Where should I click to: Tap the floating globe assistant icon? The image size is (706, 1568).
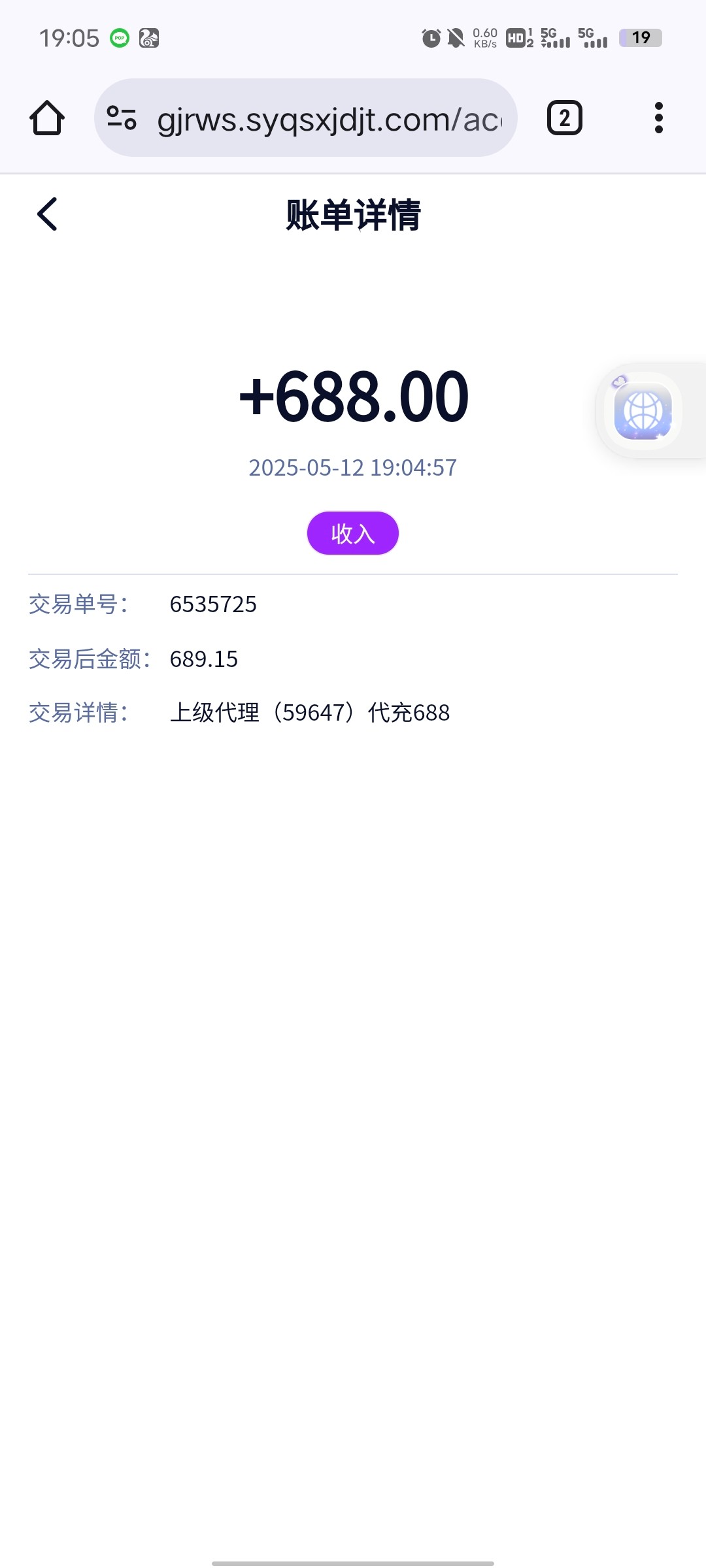[x=643, y=411]
